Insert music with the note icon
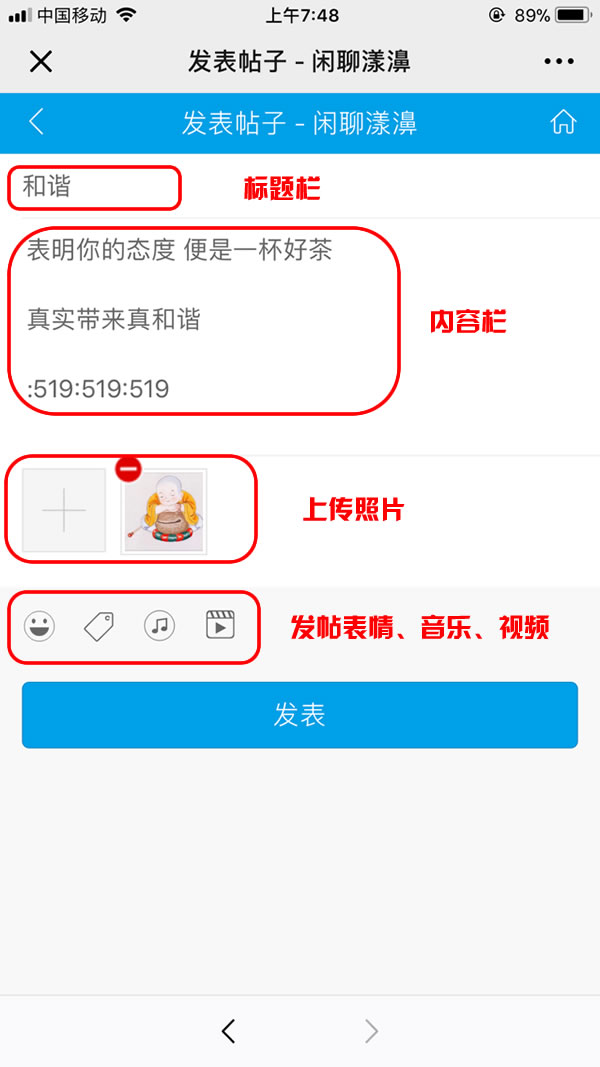This screenshot has width=600, height=1067. click(x=159, y=626)
